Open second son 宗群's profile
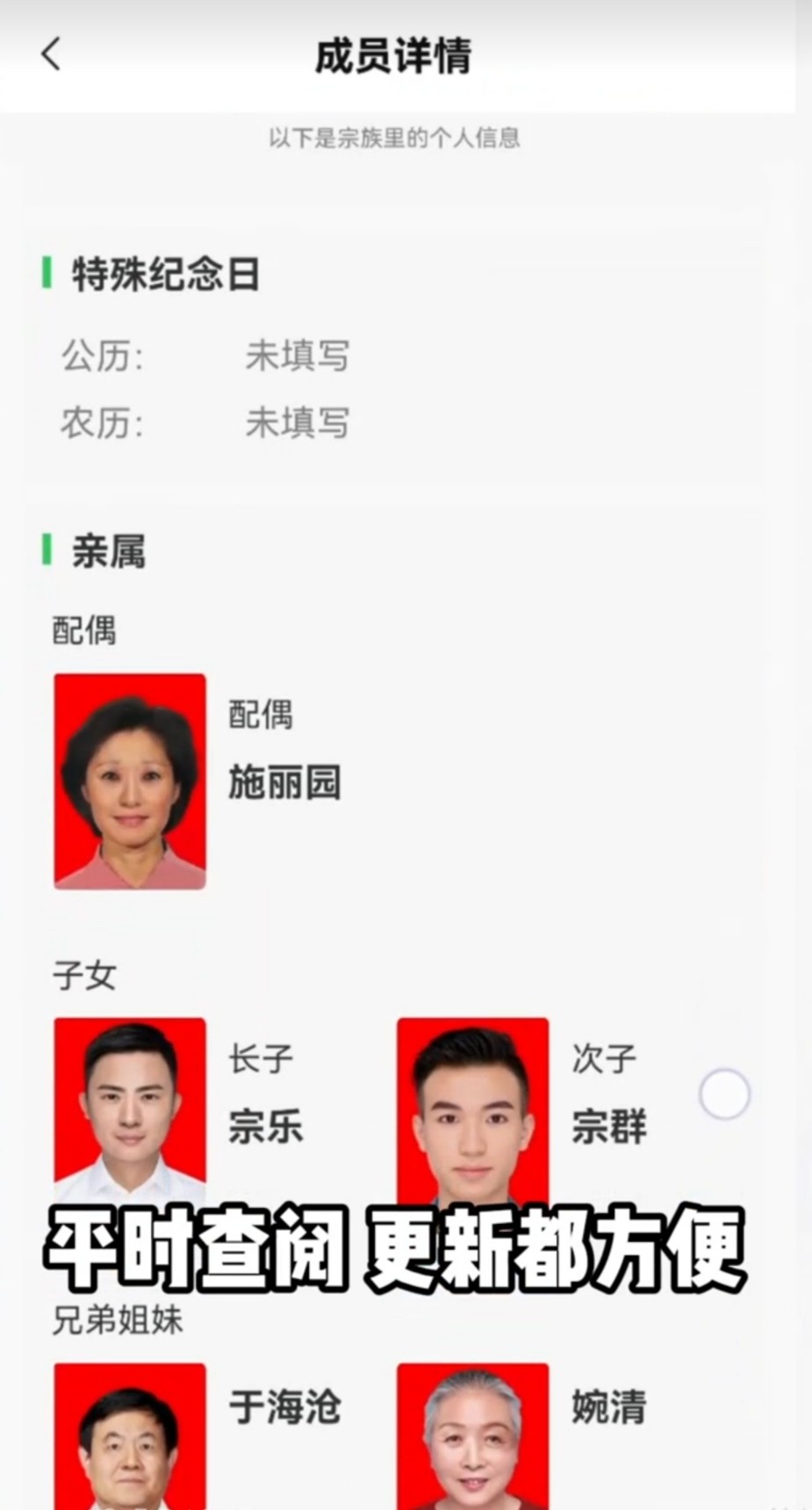812x1510 pixels. [472, 1108]
